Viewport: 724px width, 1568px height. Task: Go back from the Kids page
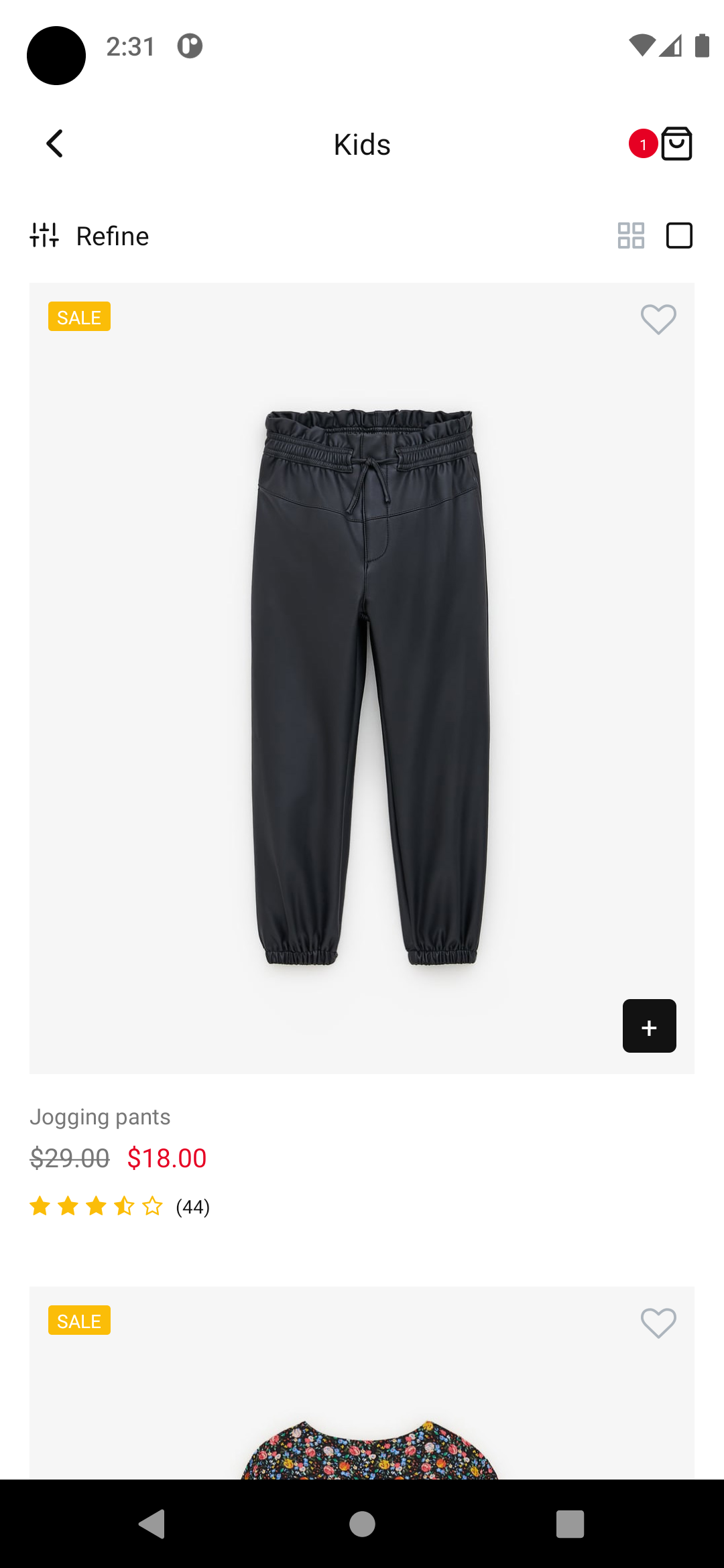55,144
